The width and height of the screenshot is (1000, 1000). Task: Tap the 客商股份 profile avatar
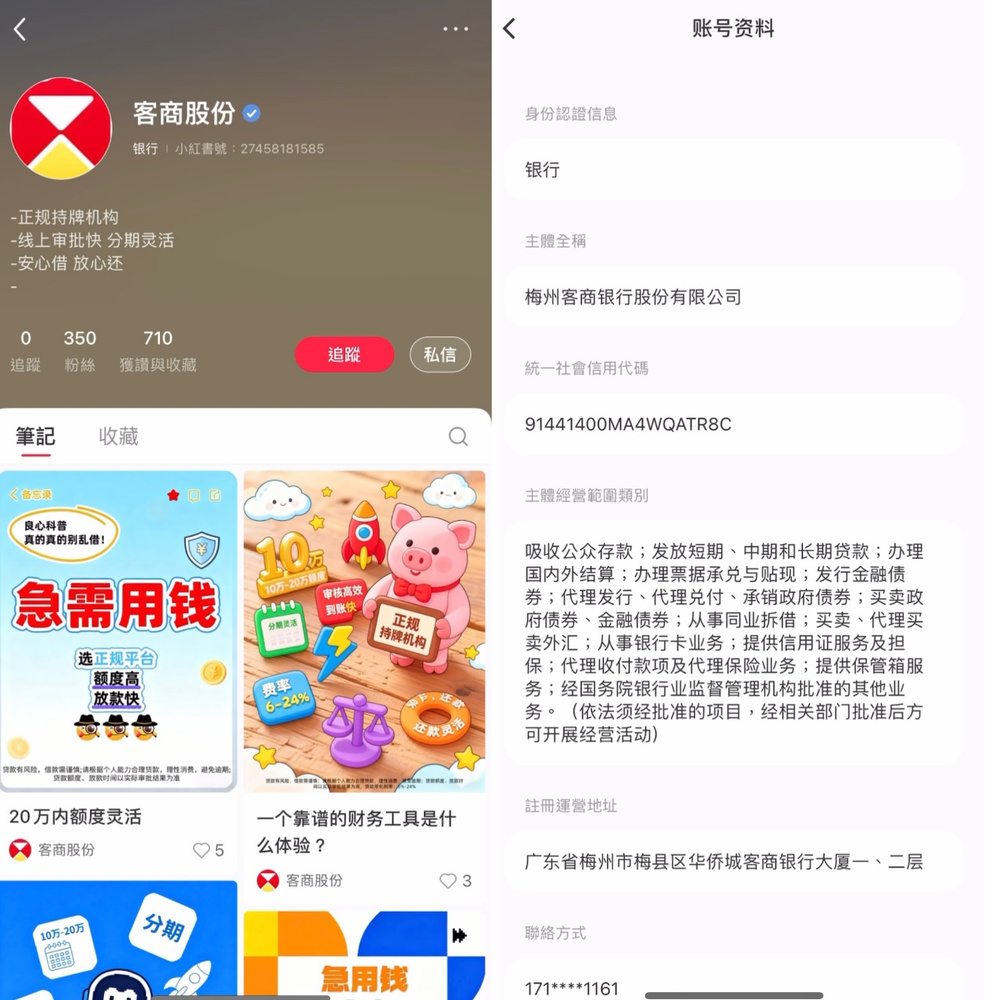point(61,128)
